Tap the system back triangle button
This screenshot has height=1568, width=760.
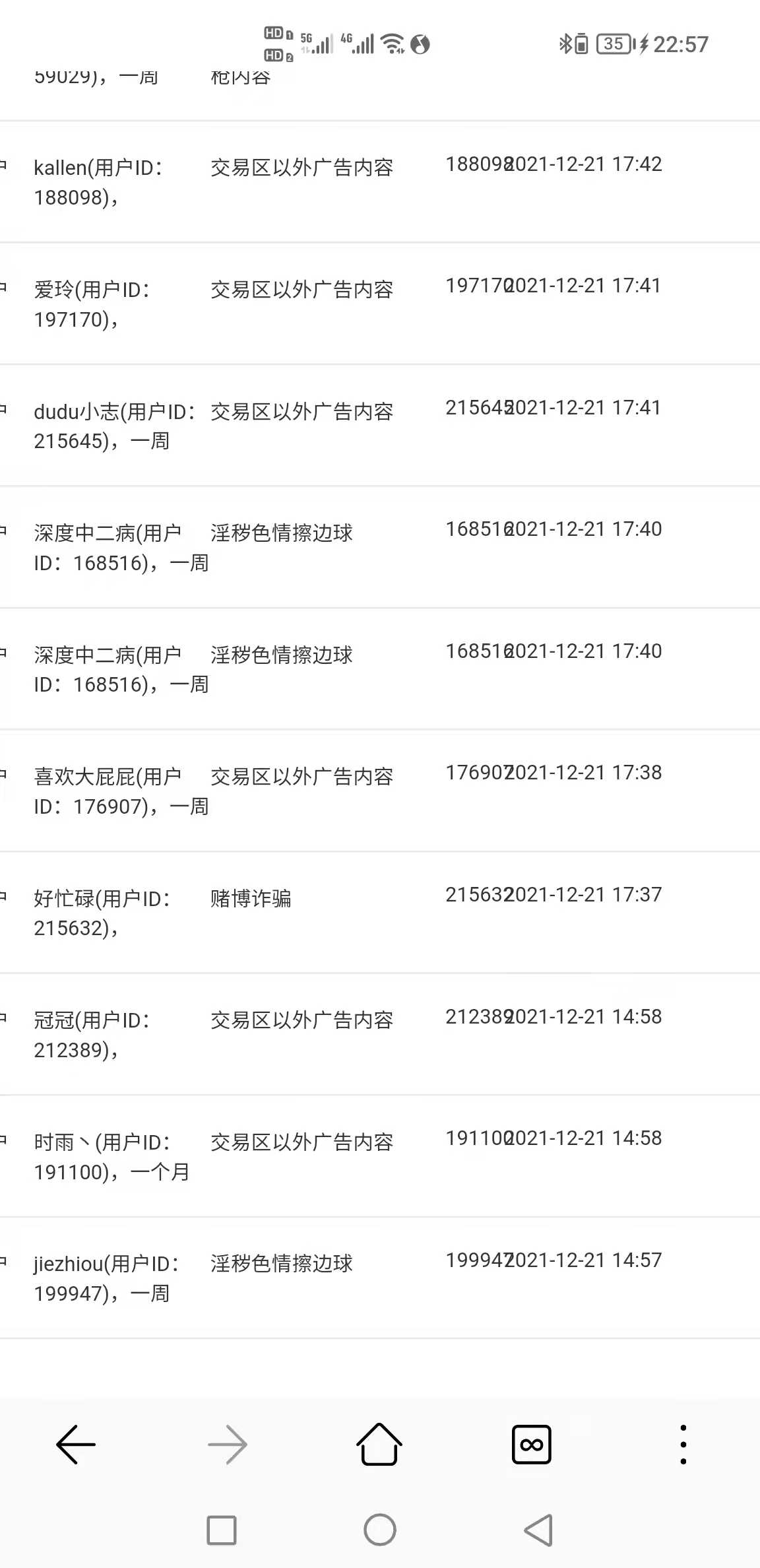[538, 1530]
